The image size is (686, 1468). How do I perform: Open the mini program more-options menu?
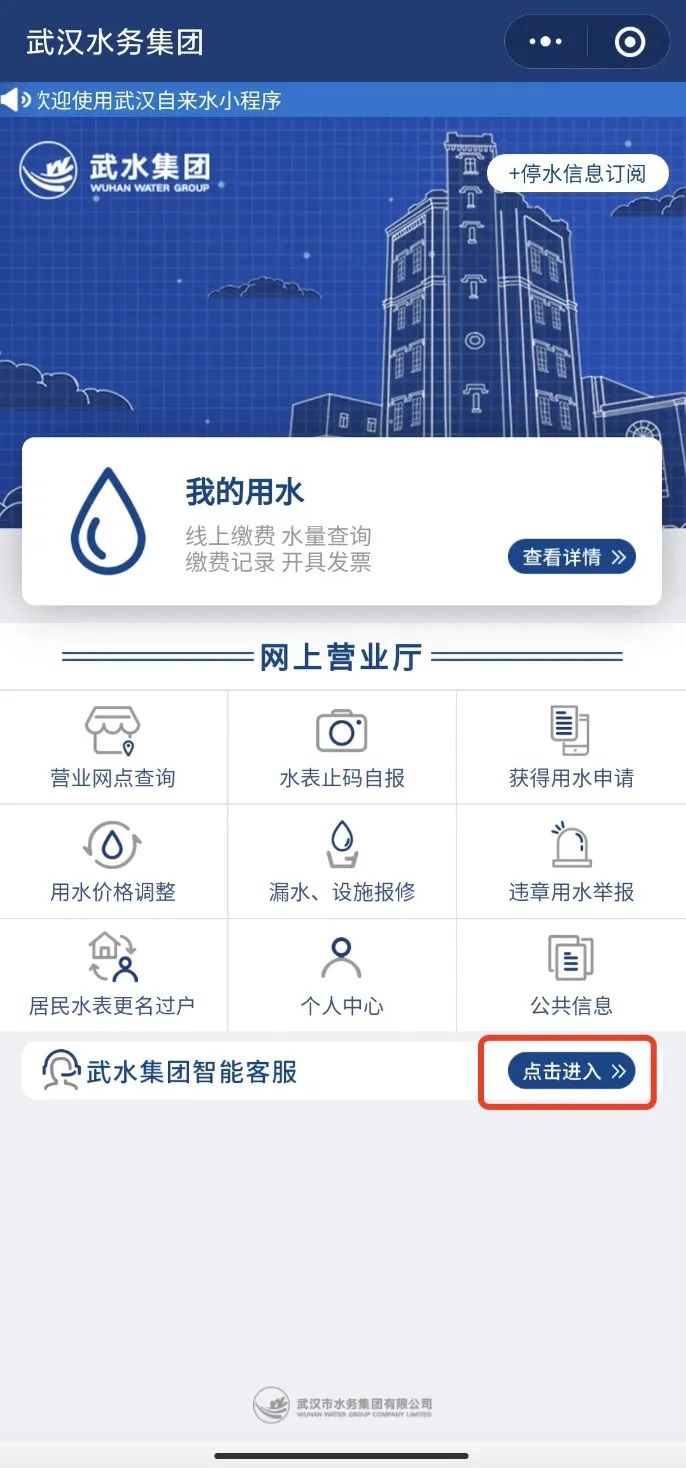[546, 42]
